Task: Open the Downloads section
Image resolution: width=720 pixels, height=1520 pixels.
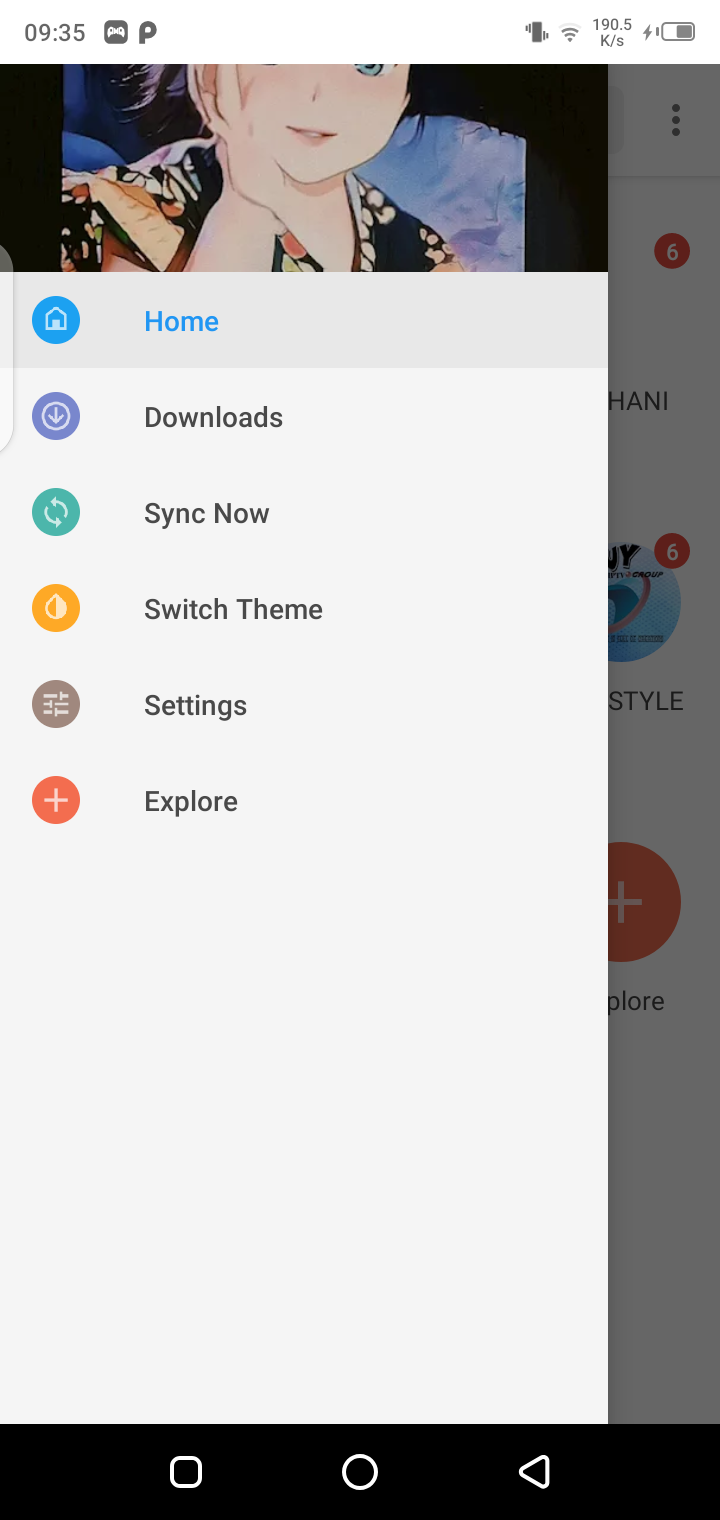Action: pos(213,417)
